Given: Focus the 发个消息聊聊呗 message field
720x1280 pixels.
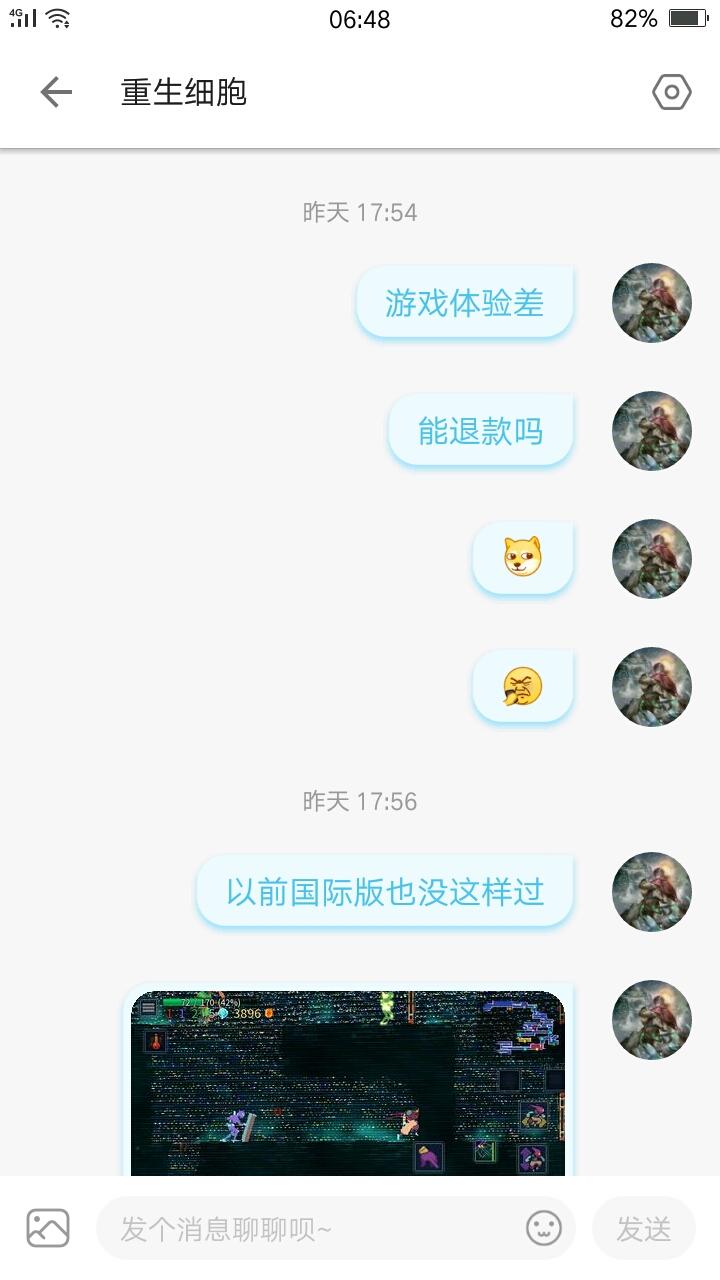Looking at the screenshot, I should pyautogui.click(x=310, y=1228).
